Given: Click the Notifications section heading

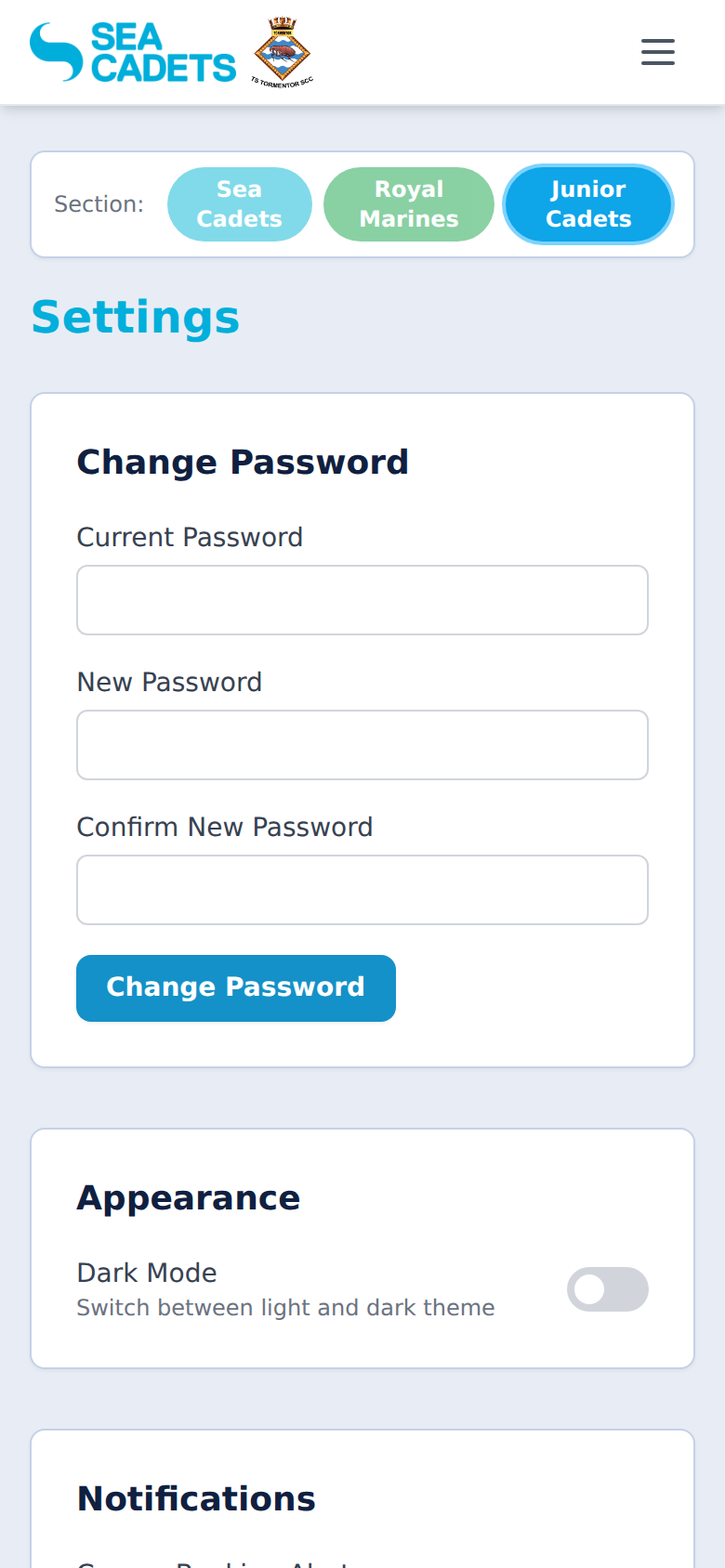Looking at the screenshot, I should [196, 1497].
